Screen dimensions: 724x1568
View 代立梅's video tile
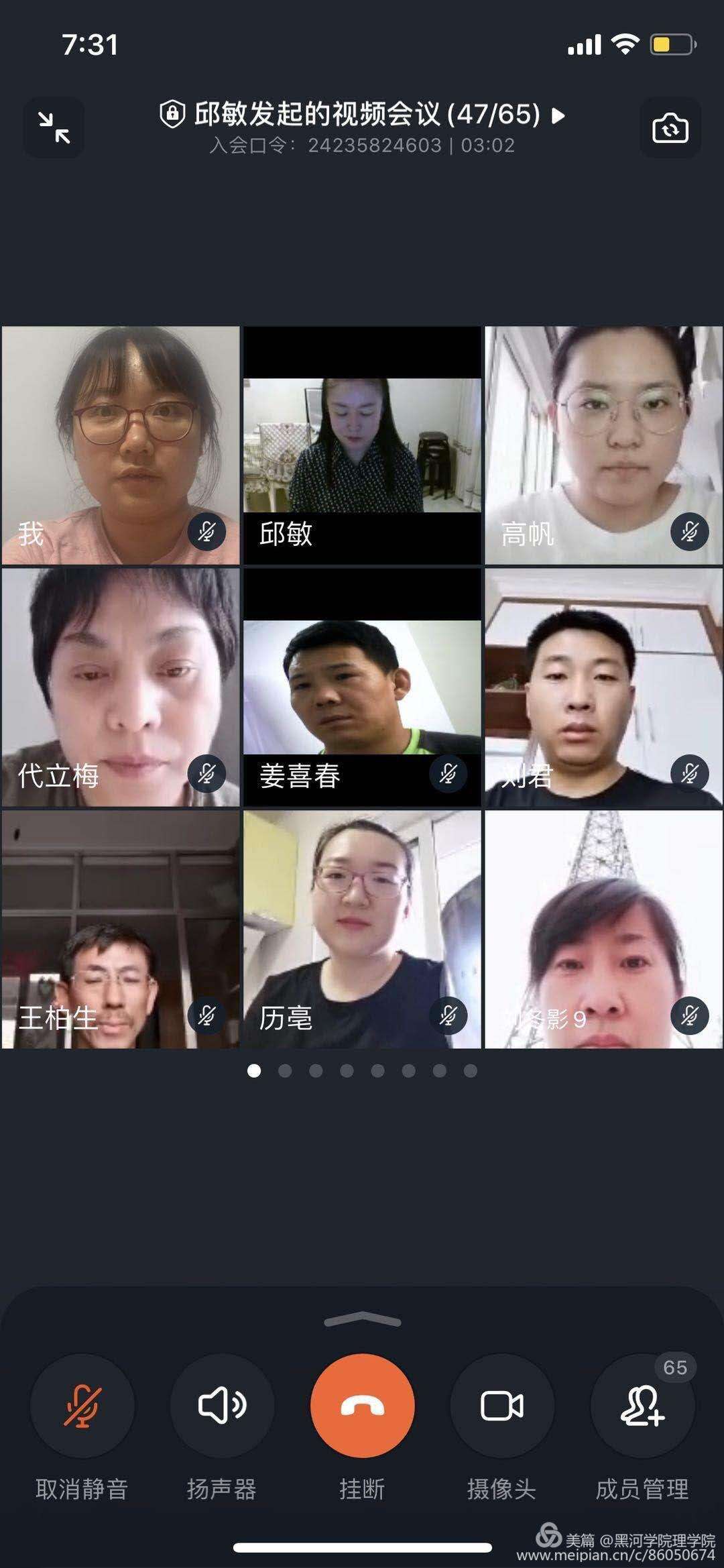(121, 687)
